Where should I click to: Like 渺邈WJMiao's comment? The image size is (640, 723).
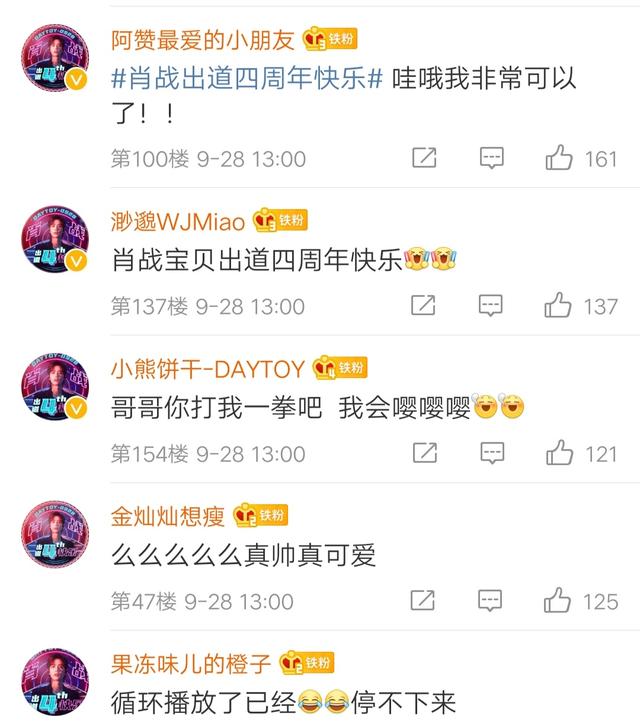pyautogui.click(x=559, y=305)
